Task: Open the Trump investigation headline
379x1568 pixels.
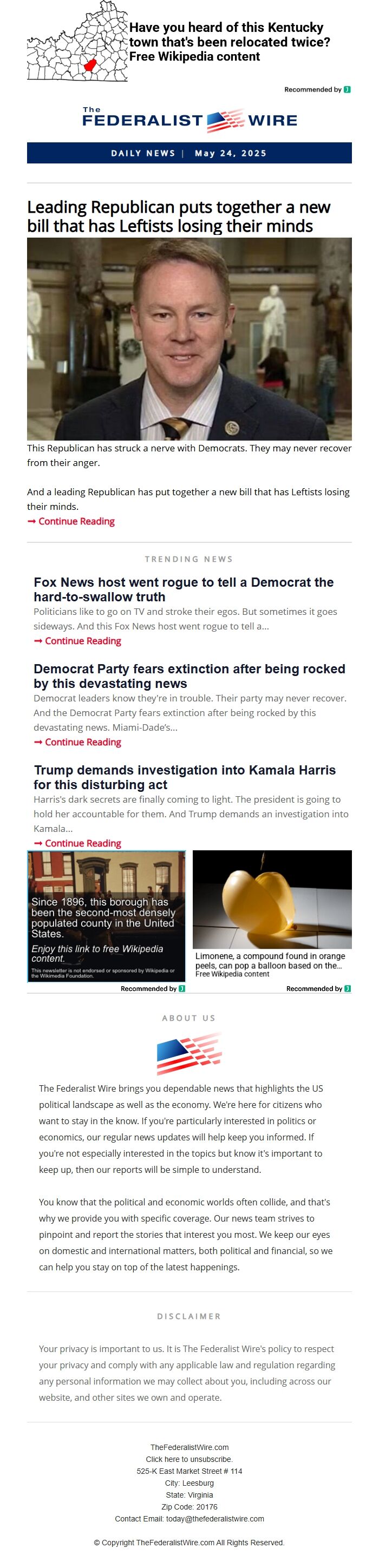Action: click(185, 777)
